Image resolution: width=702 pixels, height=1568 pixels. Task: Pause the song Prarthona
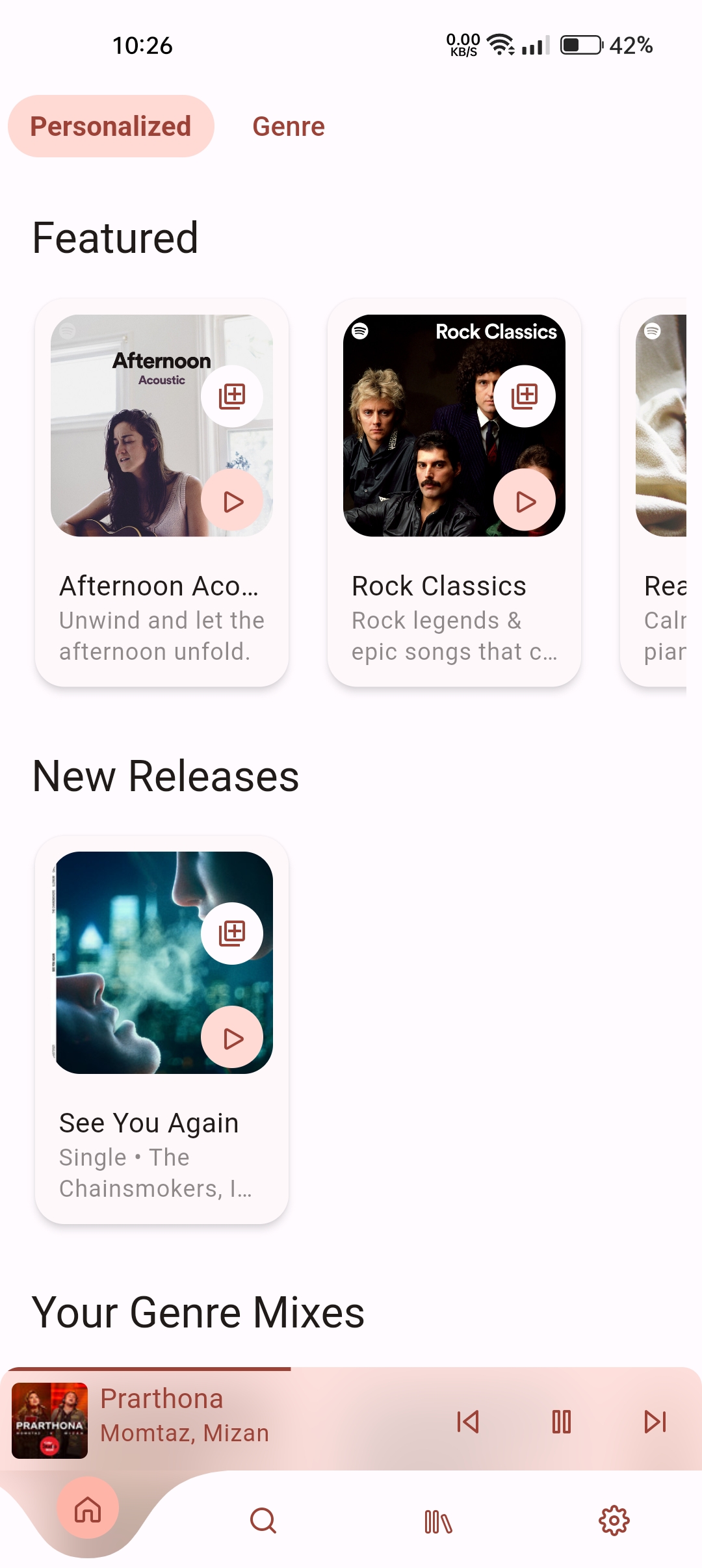tap(562, 1422)
